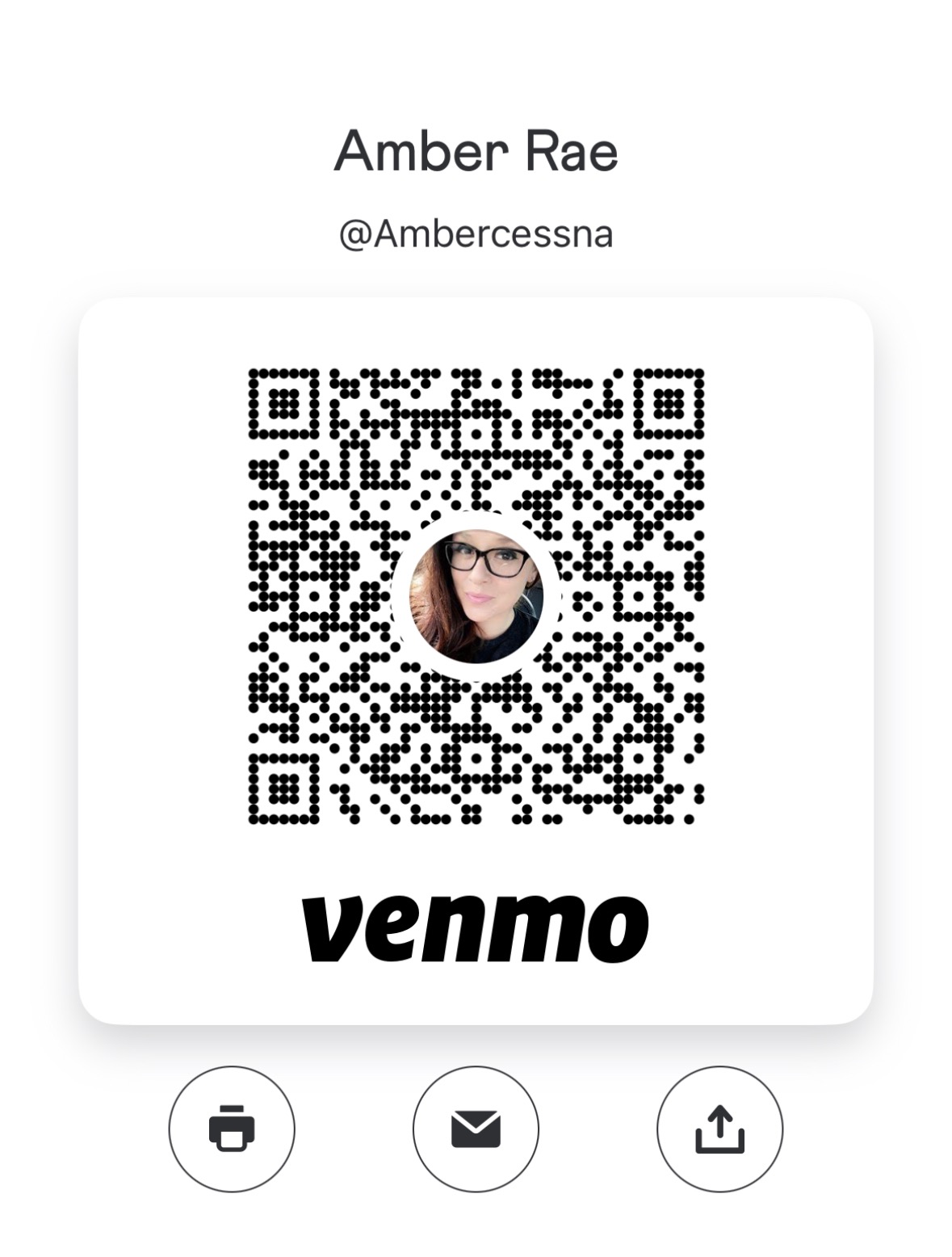Image resolution: width=952 pixels, height=1257 pixels.
Task: Print the Venmo QR code
Action: coord(232,1129)
